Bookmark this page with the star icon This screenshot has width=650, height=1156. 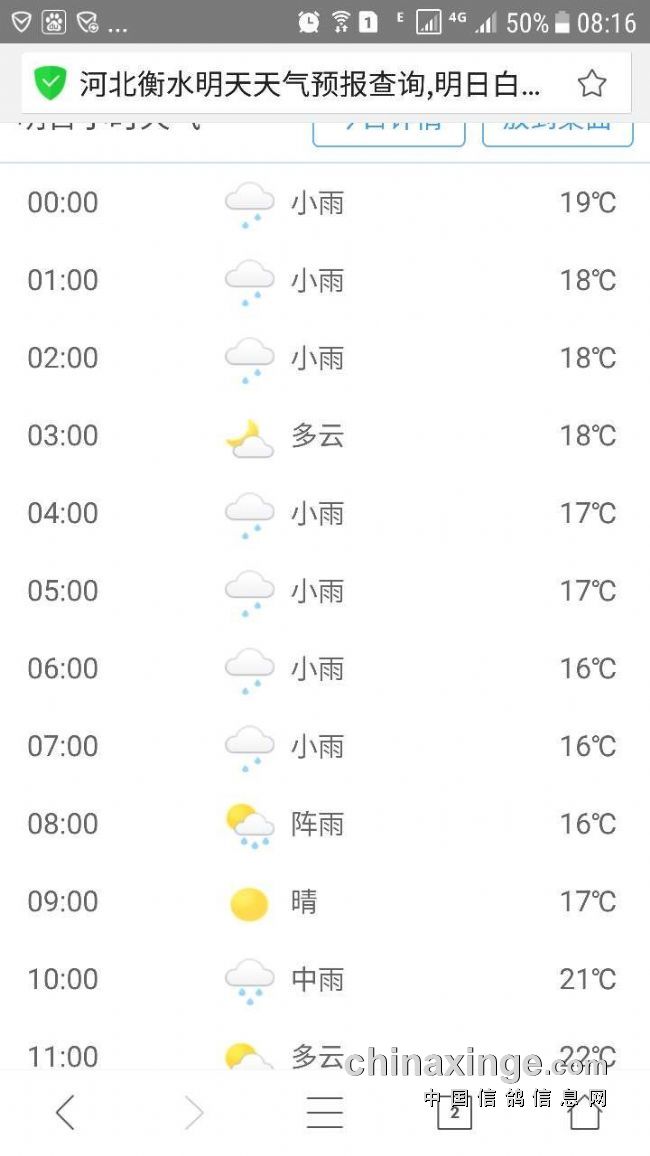click(x=592, y=84)
